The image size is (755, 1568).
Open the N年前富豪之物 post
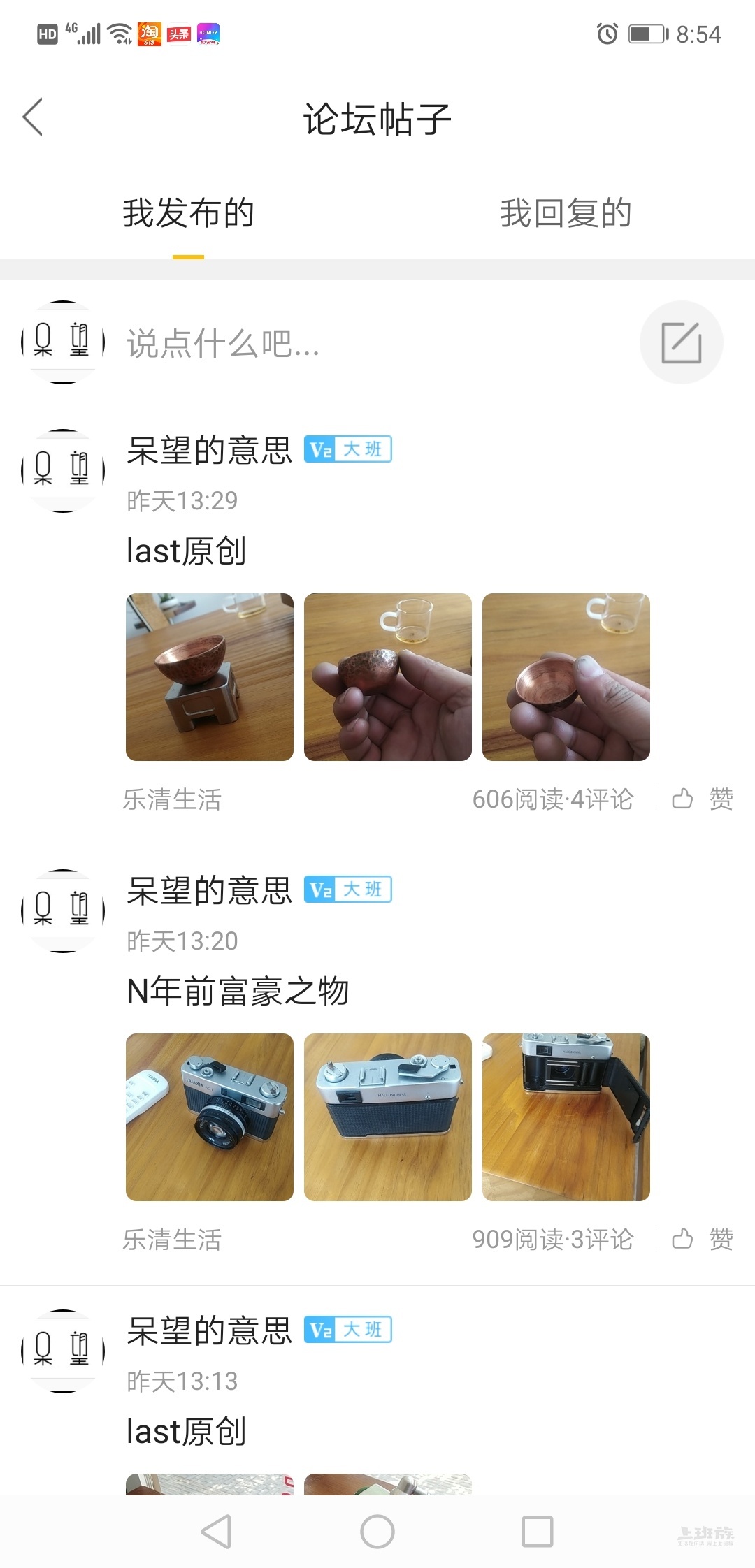tap(238, 991)
